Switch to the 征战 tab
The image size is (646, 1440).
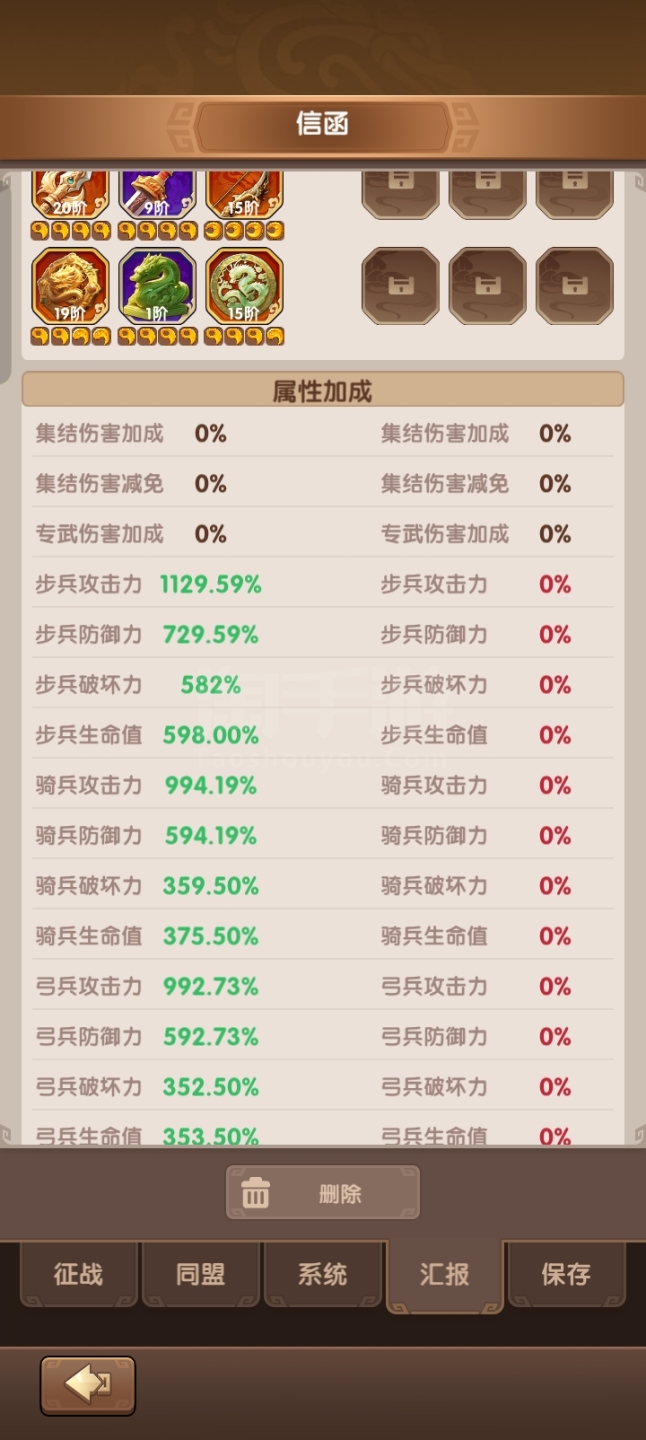[78, 1274]
